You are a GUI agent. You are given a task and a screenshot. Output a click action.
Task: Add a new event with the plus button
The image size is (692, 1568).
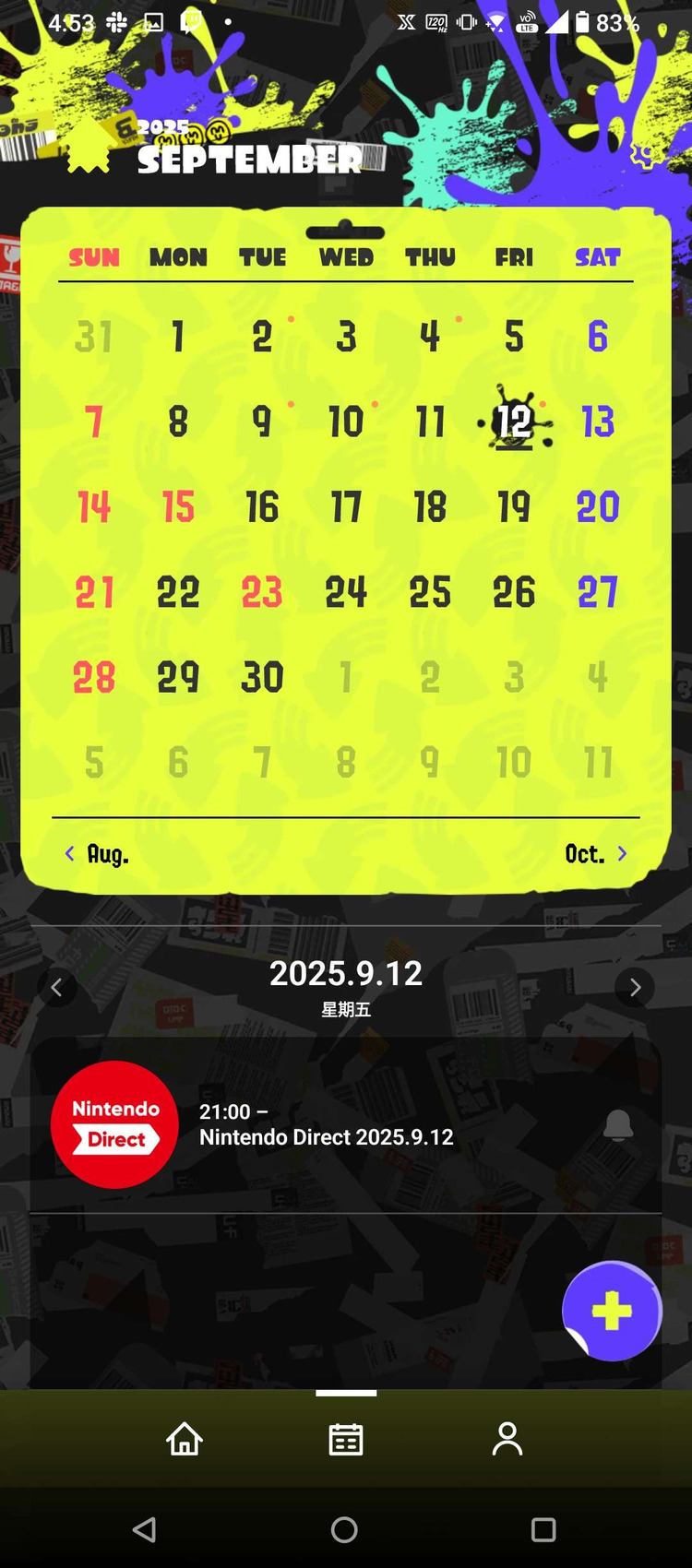612,1311
